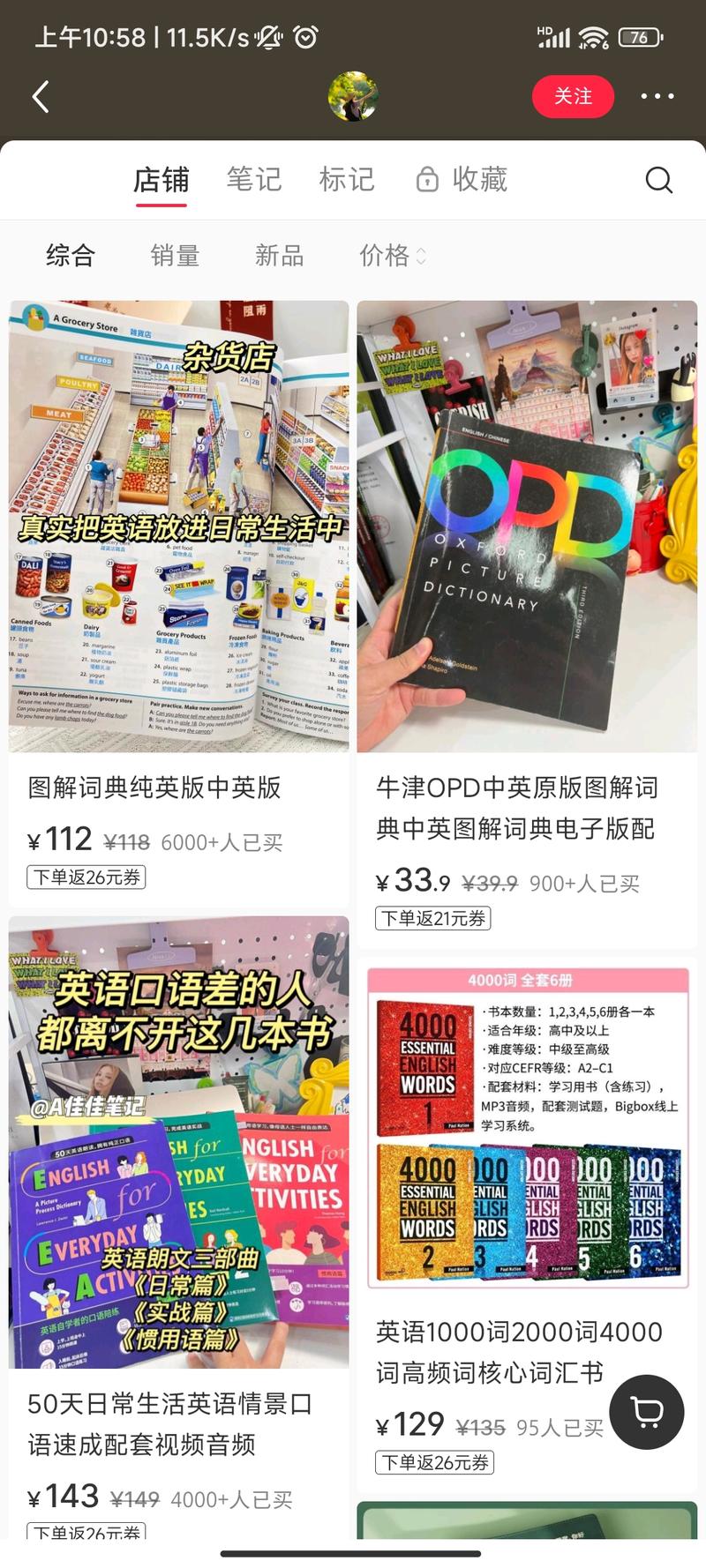This screenshot has height=1568, width=706.
Task: Select the 综合 sort tab
Action: coord(71,256)
